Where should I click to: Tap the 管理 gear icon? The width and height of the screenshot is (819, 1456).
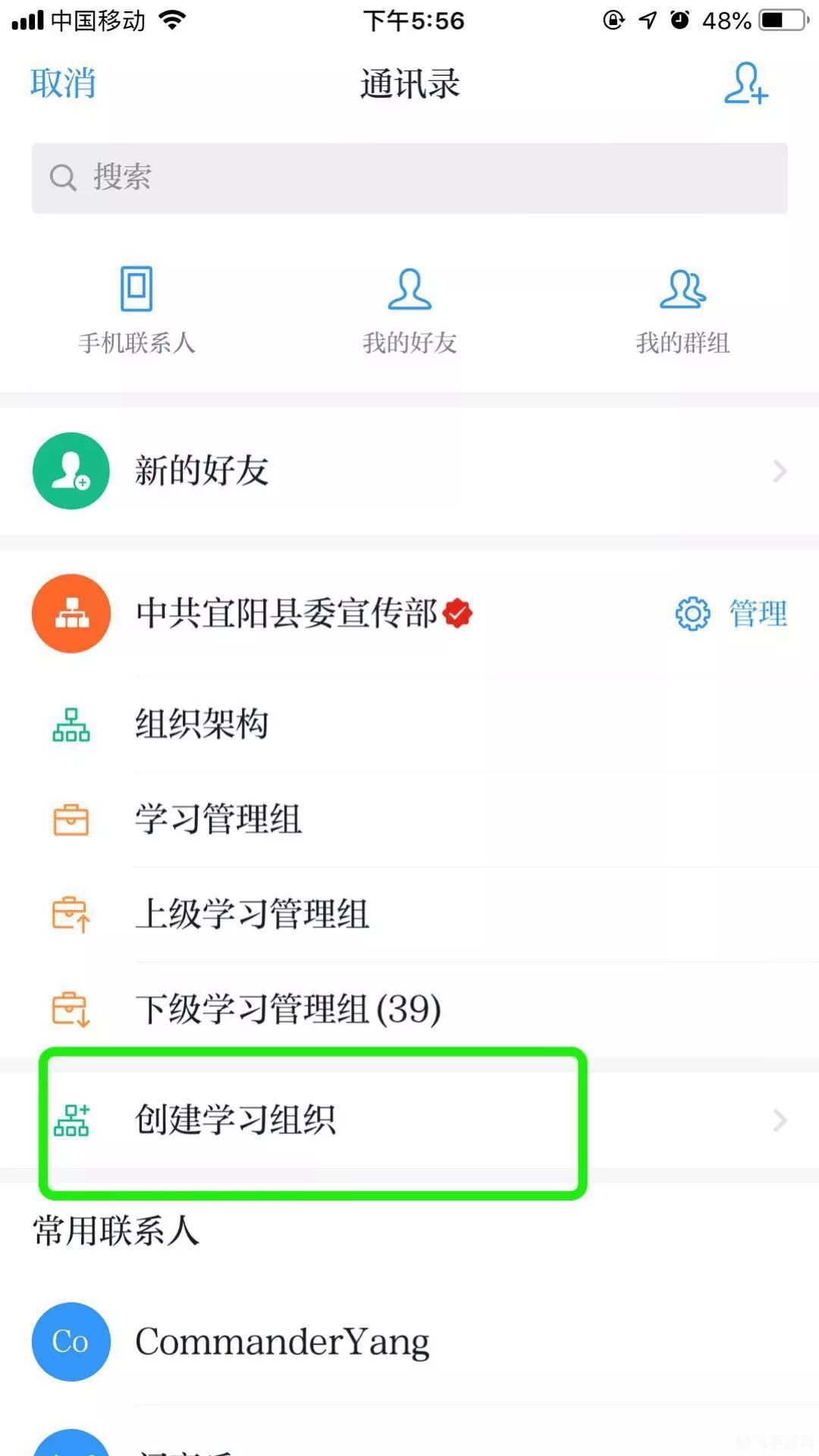(691, 614)
